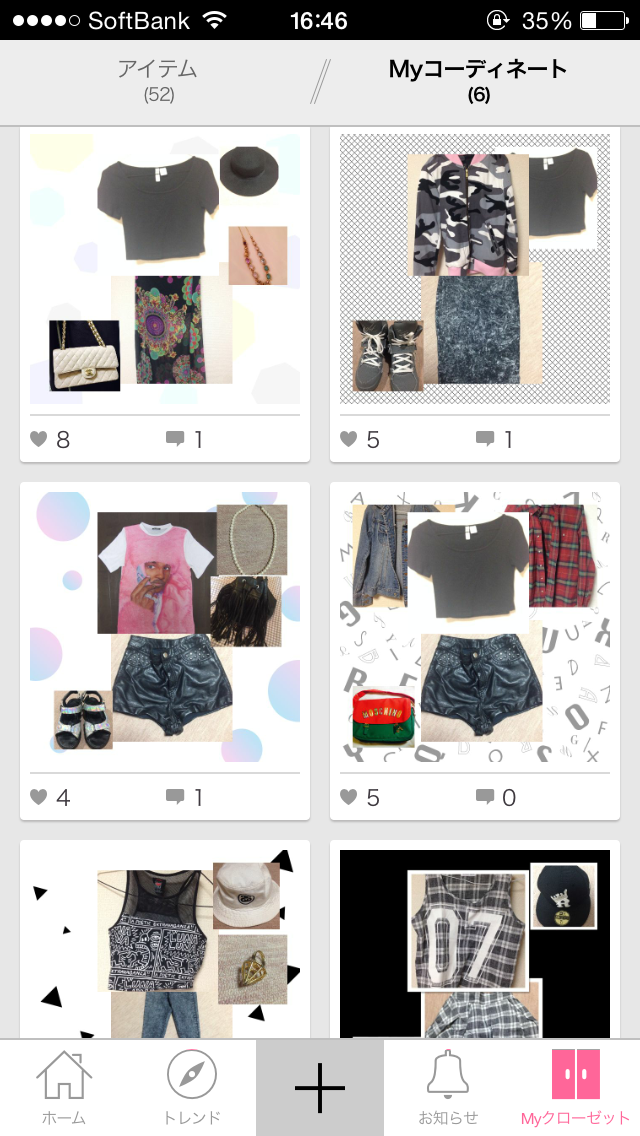The image size is (640, 1136).
Task: Open the coordinate with red plaid shirt
Action: pyautogui.click(x=475, y=627)
